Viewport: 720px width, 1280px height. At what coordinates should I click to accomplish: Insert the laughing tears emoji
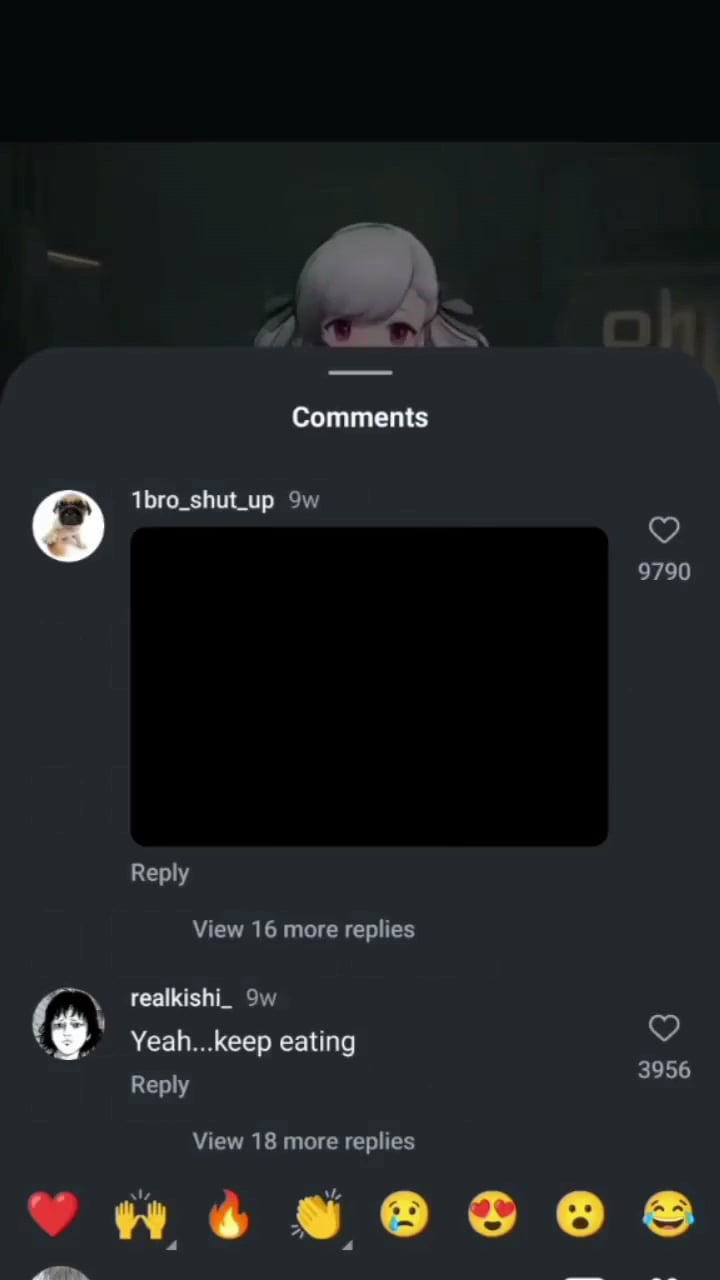(668, 1214)
